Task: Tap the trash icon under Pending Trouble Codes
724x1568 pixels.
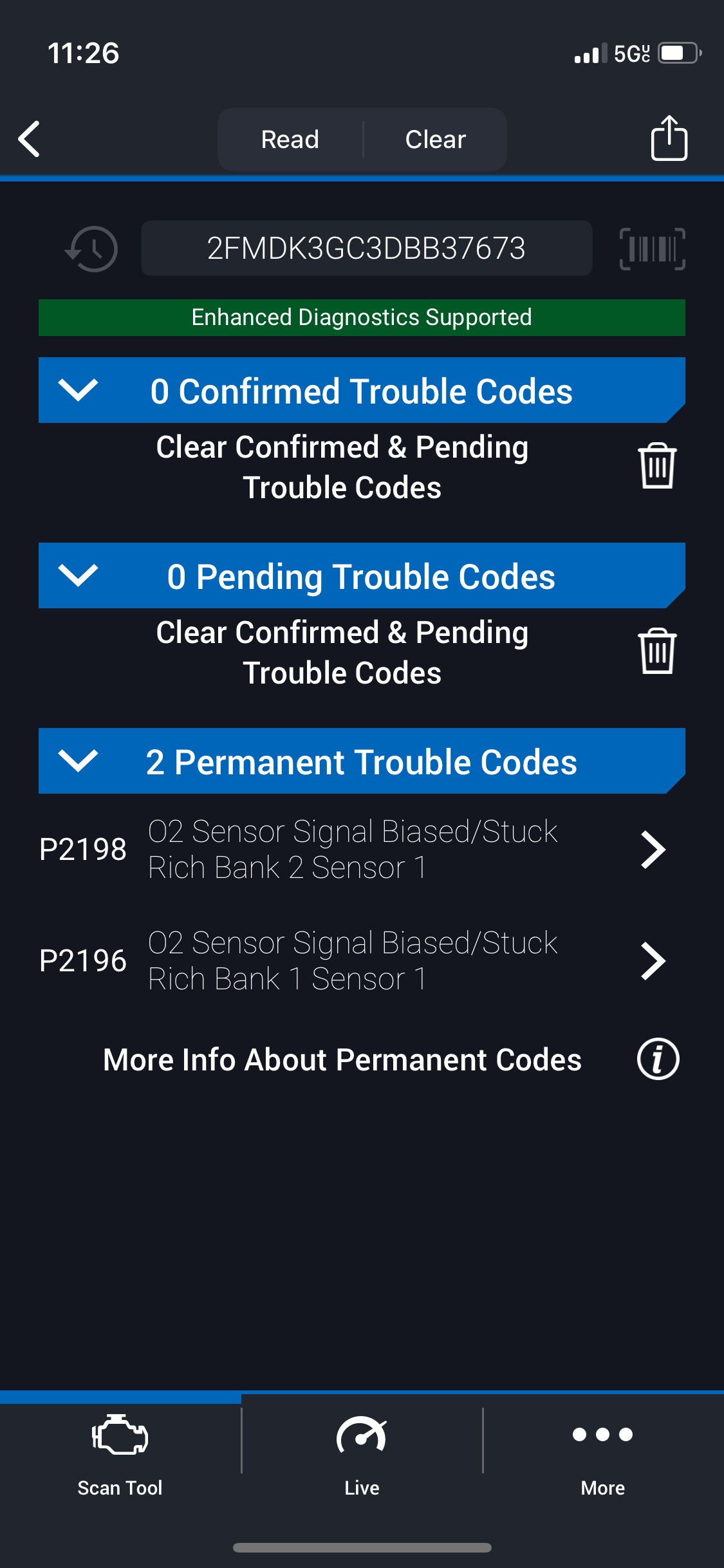Action: coord(657,651)
